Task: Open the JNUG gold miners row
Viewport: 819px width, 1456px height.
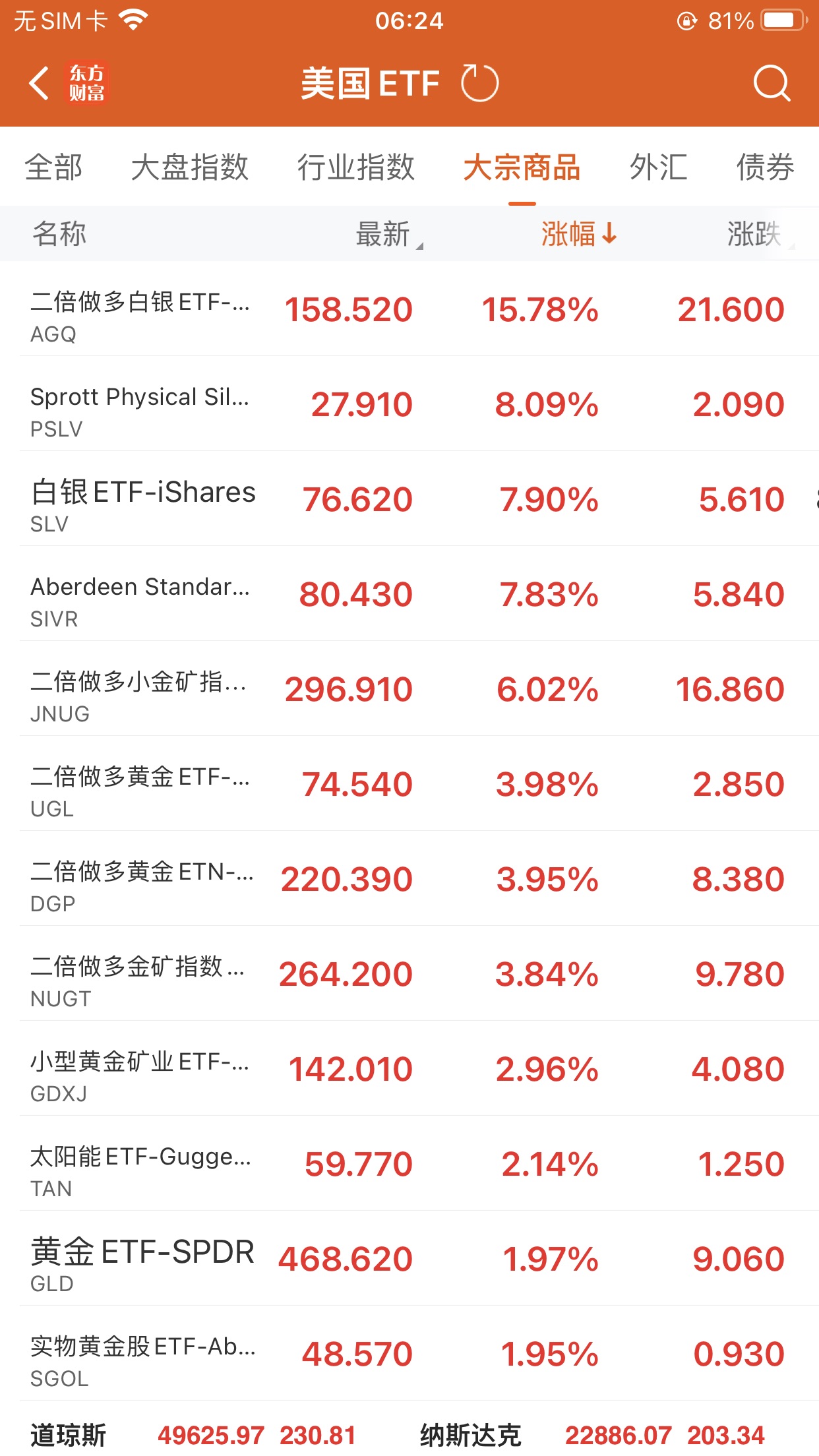Action: (409, 689)
